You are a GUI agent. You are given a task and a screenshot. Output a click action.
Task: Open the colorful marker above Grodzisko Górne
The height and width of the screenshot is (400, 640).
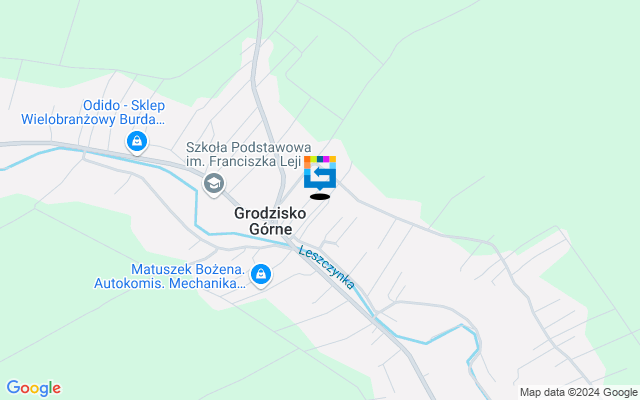(320, 172)
